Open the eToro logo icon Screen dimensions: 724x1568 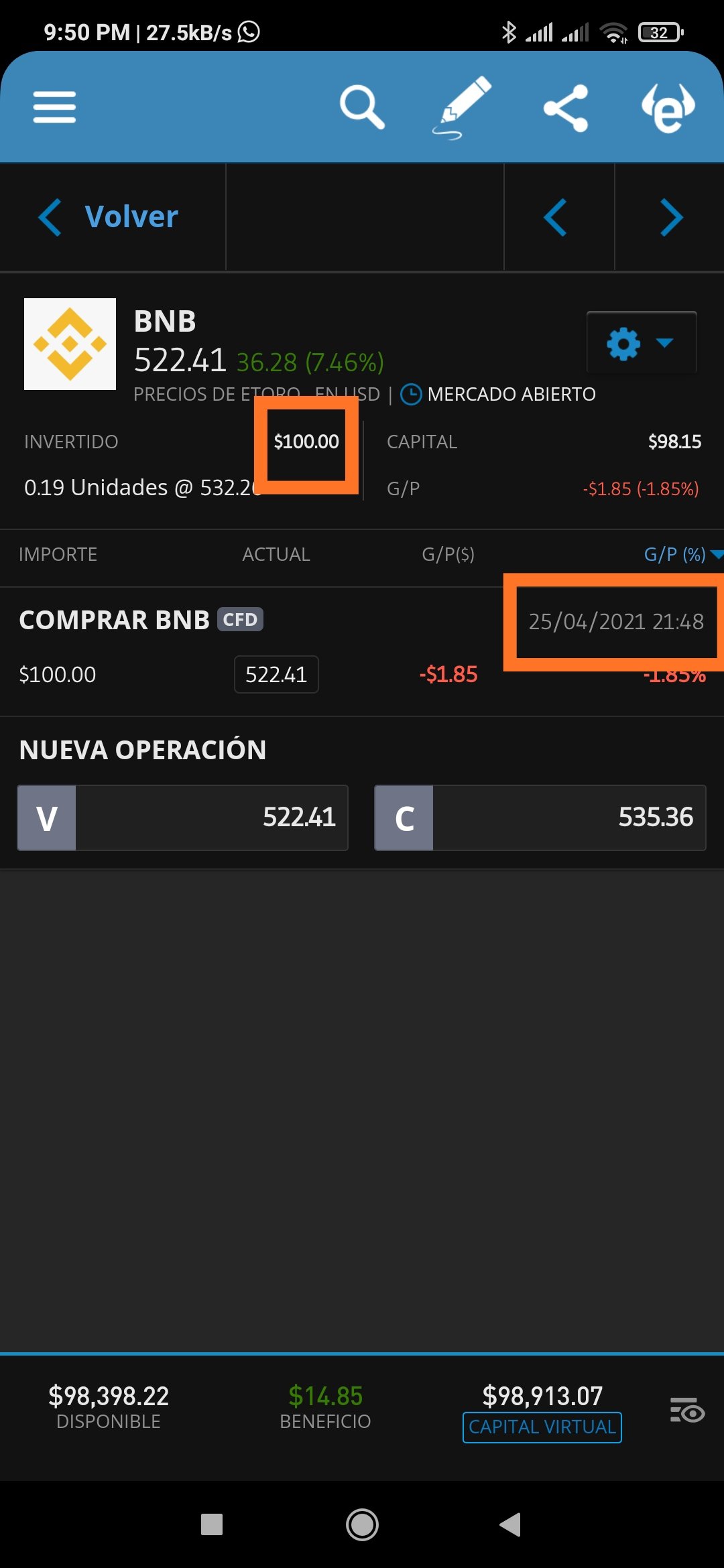click(x=668, y=108)
